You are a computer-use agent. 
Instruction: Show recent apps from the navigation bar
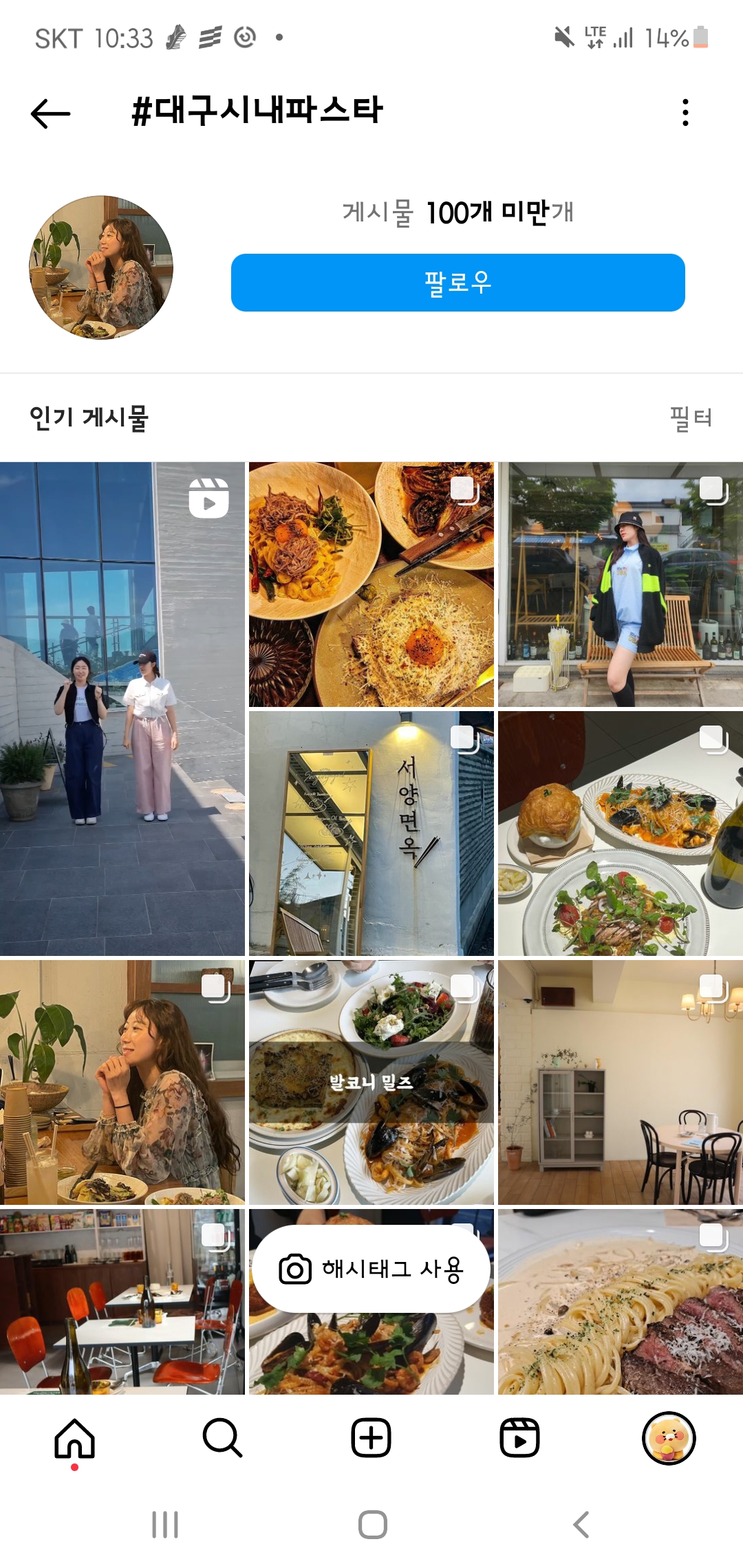tap(165, 1525)
